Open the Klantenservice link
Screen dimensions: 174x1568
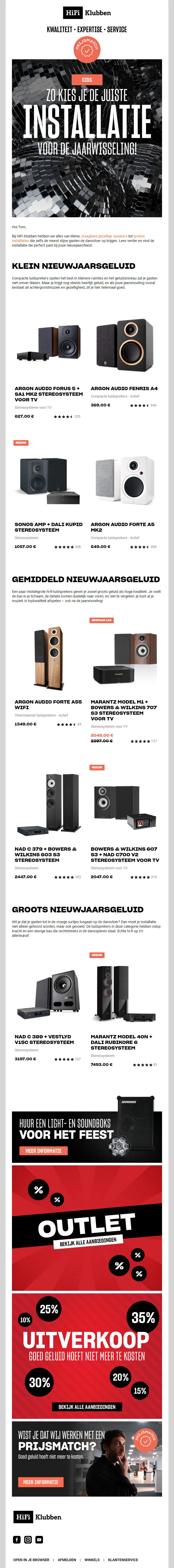[x=123, y=1560]
